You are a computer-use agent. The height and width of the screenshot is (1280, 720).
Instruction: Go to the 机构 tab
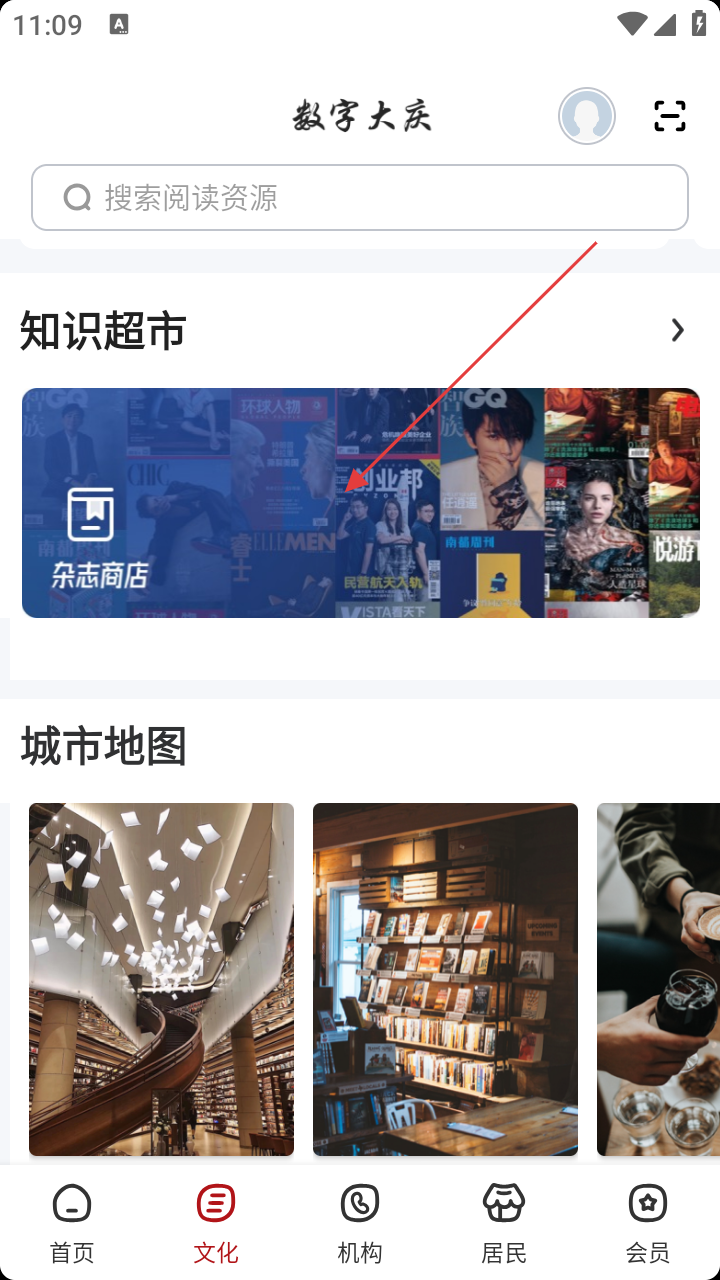click(360, 1223)
